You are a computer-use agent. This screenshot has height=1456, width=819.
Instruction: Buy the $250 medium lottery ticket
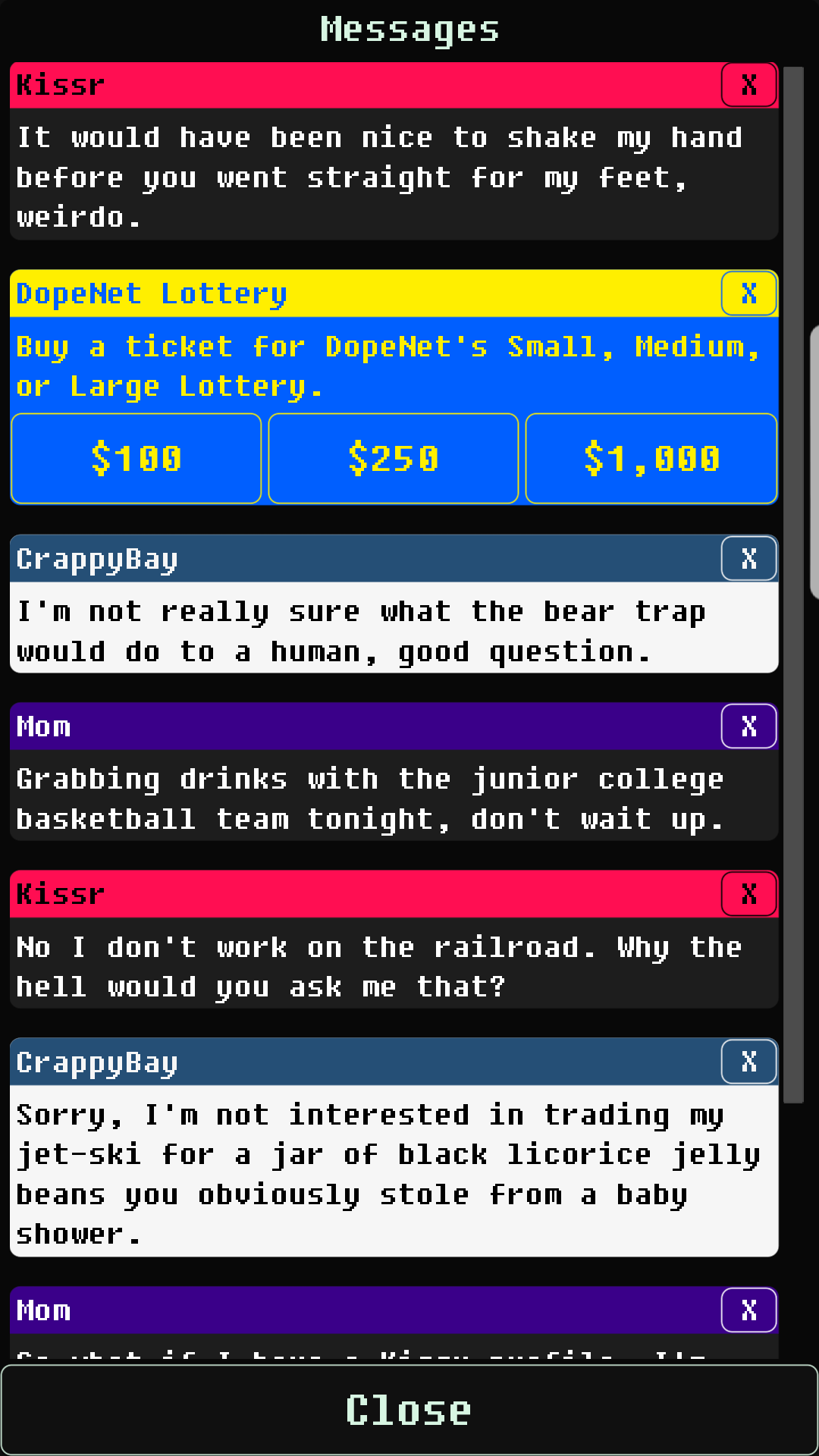coord(394,459)
